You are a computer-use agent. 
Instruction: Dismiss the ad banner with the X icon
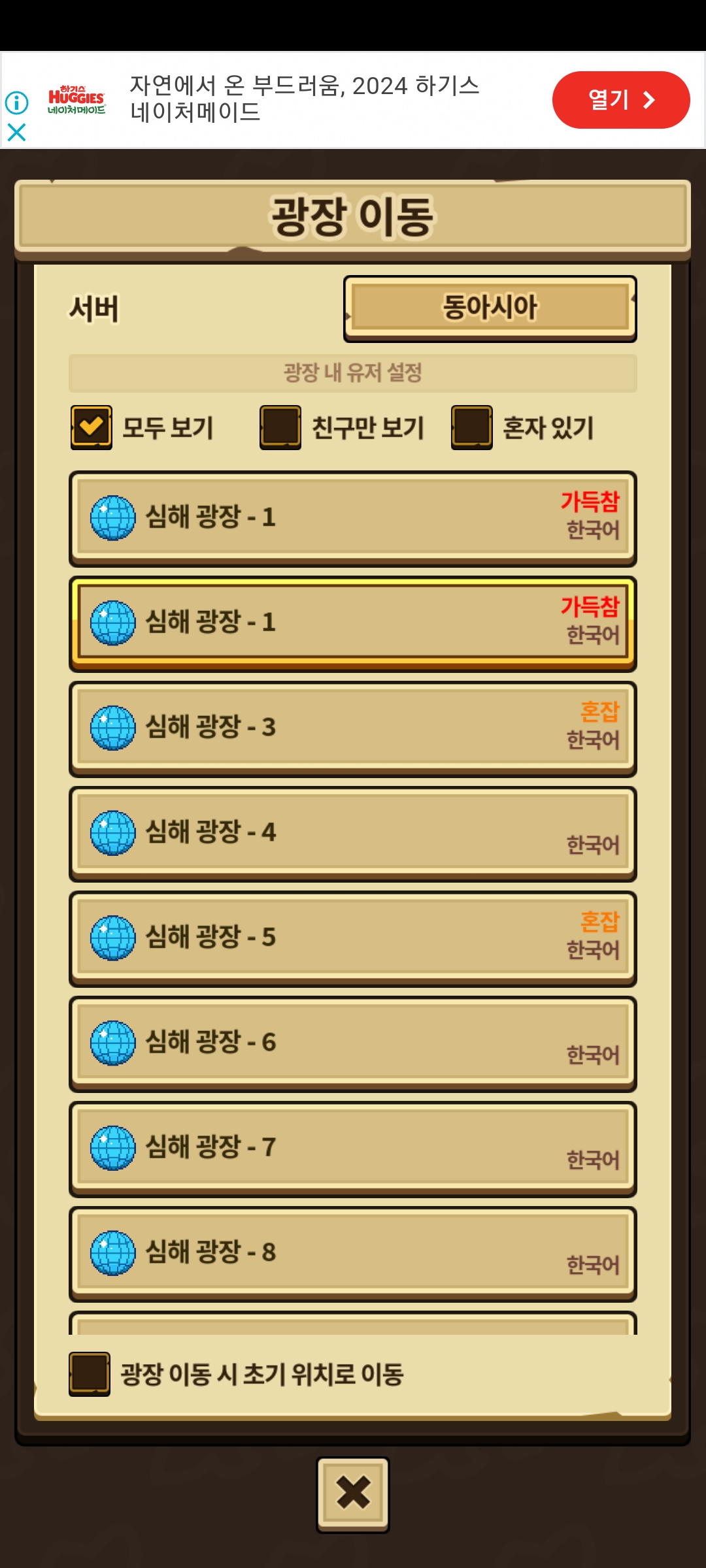(x=16, y=133)
